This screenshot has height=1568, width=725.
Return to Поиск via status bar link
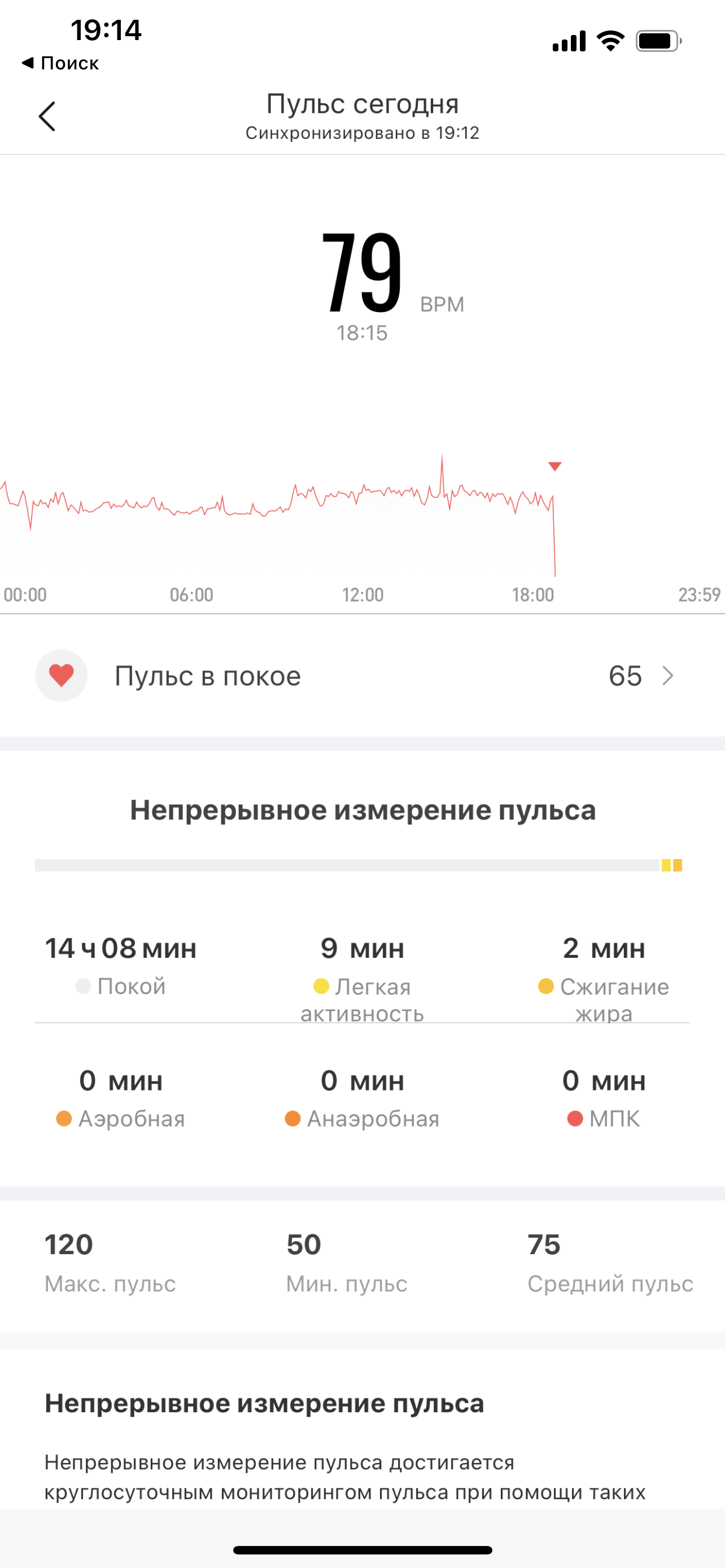pyautogui.click(x=60, y=63)
